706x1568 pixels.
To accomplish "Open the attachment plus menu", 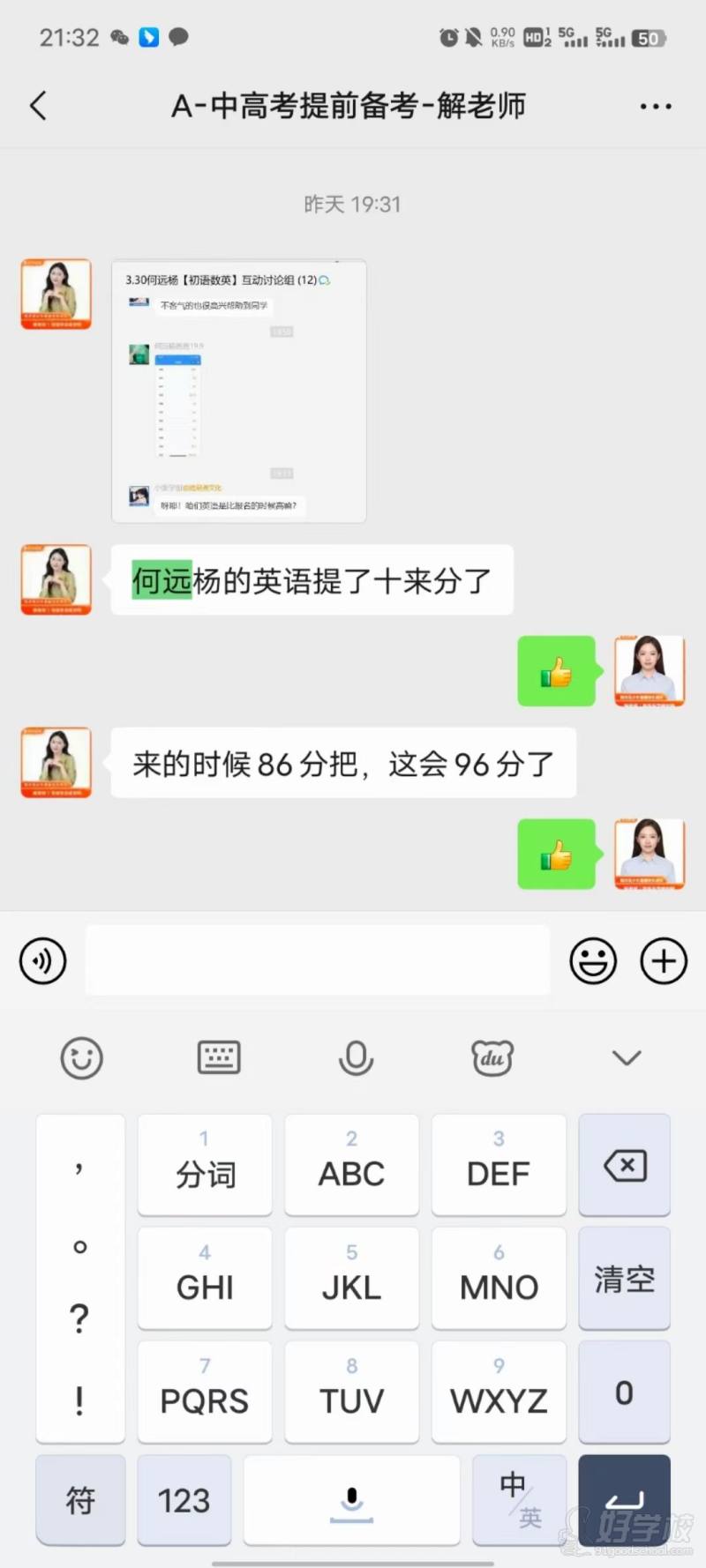I will click(x=664, y=960).
